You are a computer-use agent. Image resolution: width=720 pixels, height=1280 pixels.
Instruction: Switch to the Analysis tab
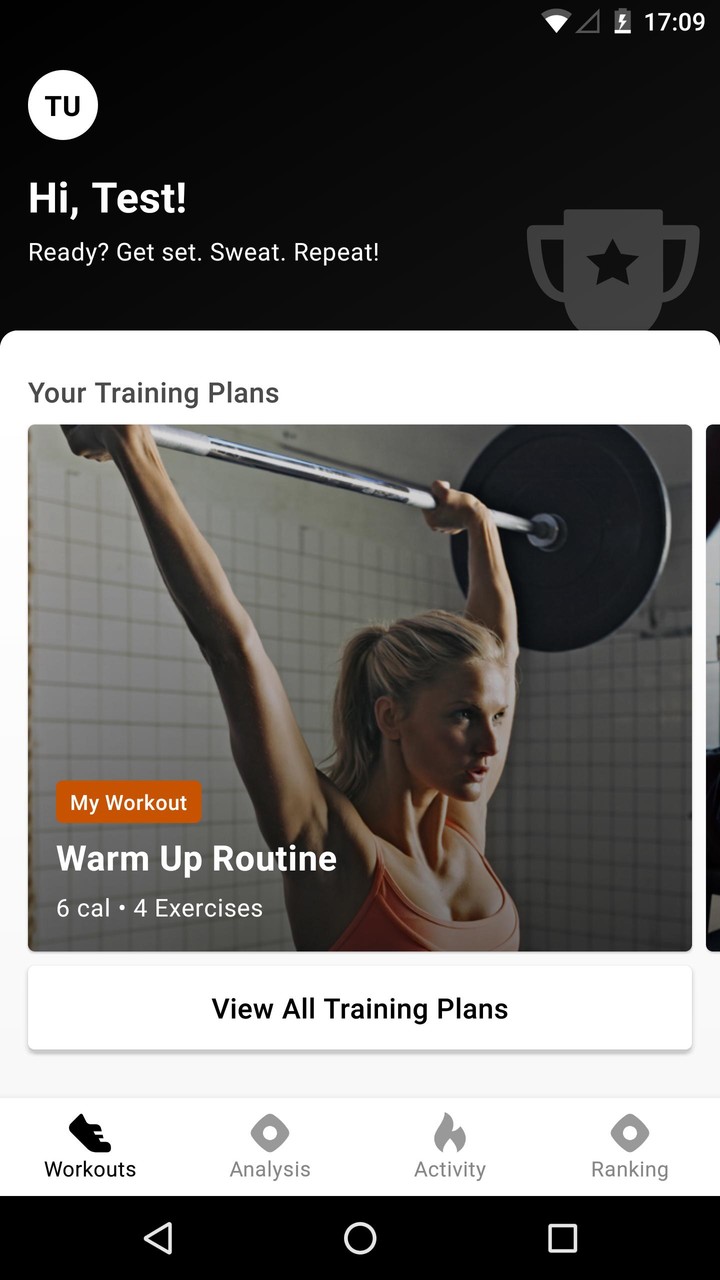(270, 1147)
